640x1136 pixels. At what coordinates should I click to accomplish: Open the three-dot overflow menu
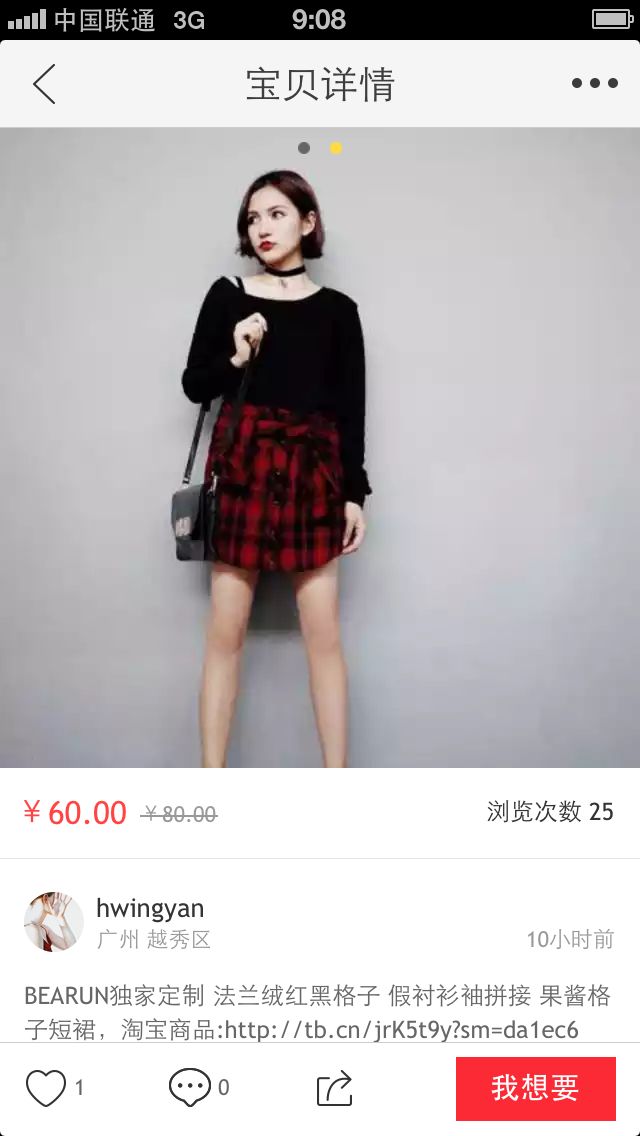(x=594, y=83)
